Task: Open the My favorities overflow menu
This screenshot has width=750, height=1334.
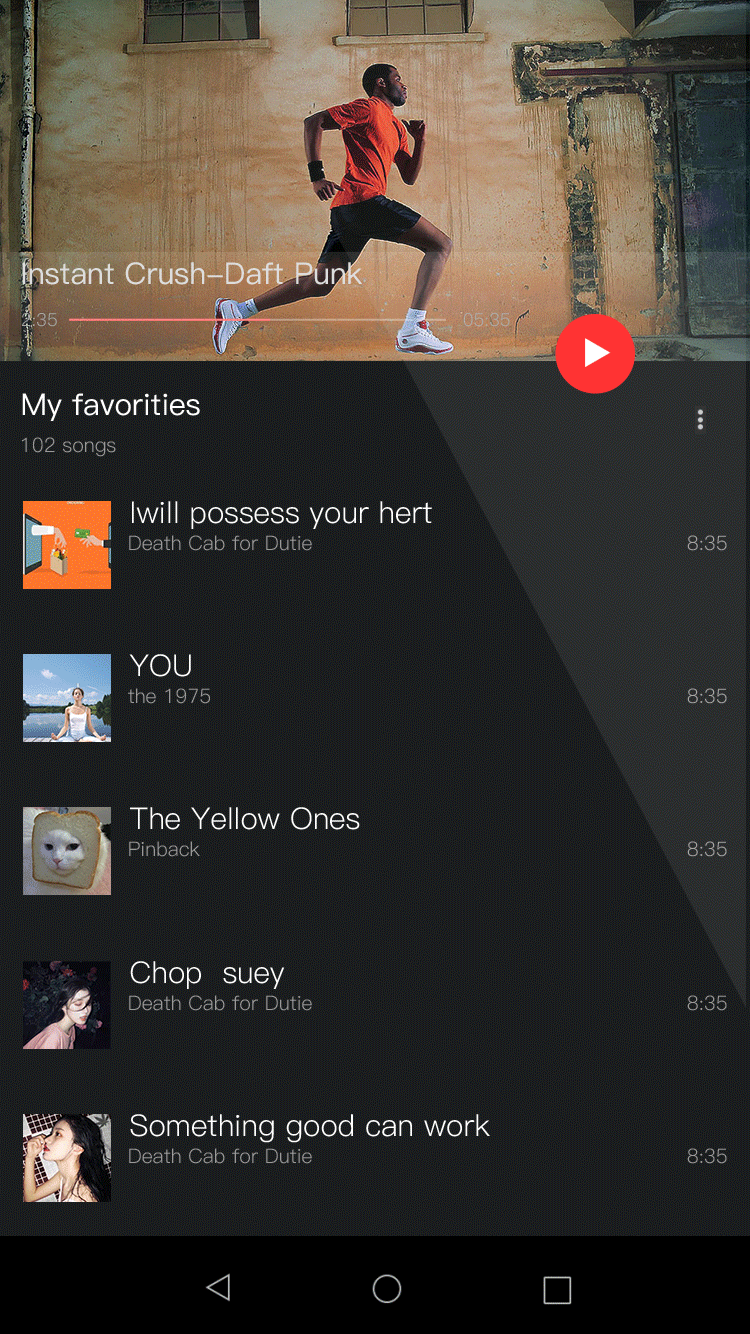Action: 700,420
